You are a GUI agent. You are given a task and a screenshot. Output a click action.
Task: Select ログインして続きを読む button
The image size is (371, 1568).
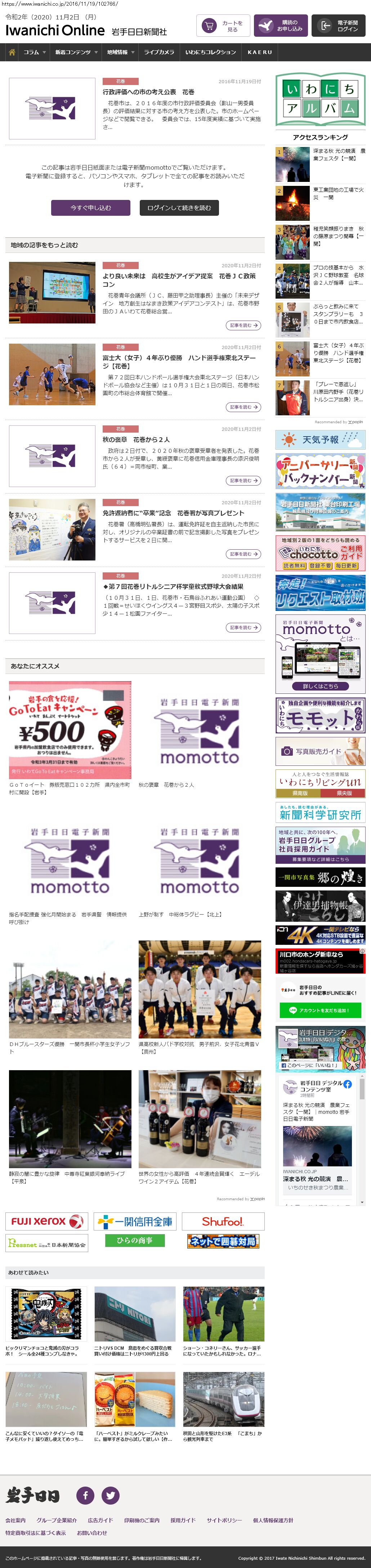click(179, 208)
